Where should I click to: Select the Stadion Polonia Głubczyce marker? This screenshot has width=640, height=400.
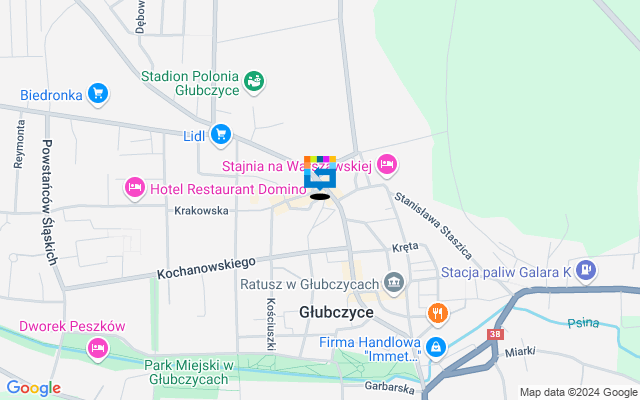click(x=253, y=80)
